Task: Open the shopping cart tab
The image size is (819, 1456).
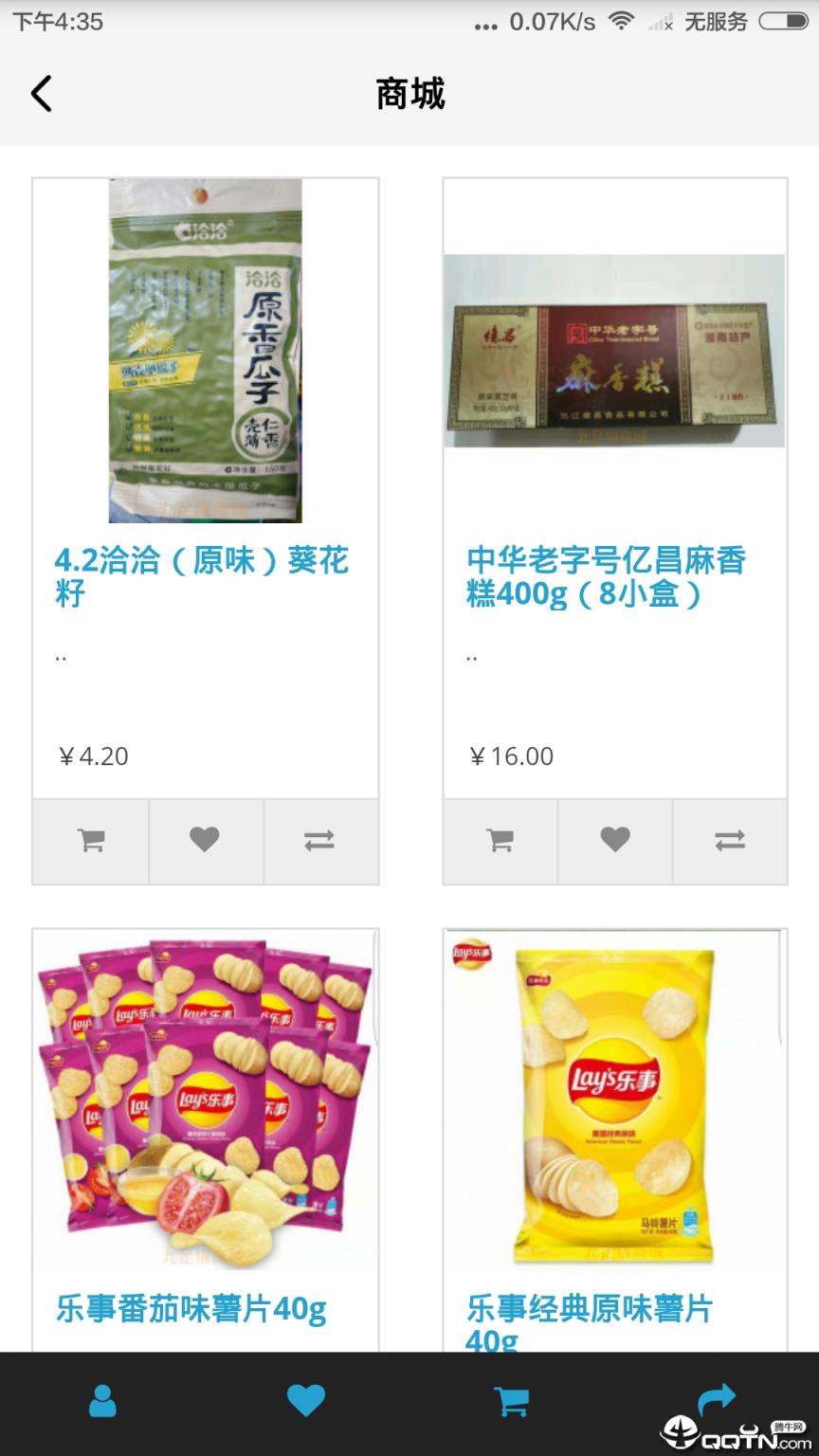Action: (512, 1401)
